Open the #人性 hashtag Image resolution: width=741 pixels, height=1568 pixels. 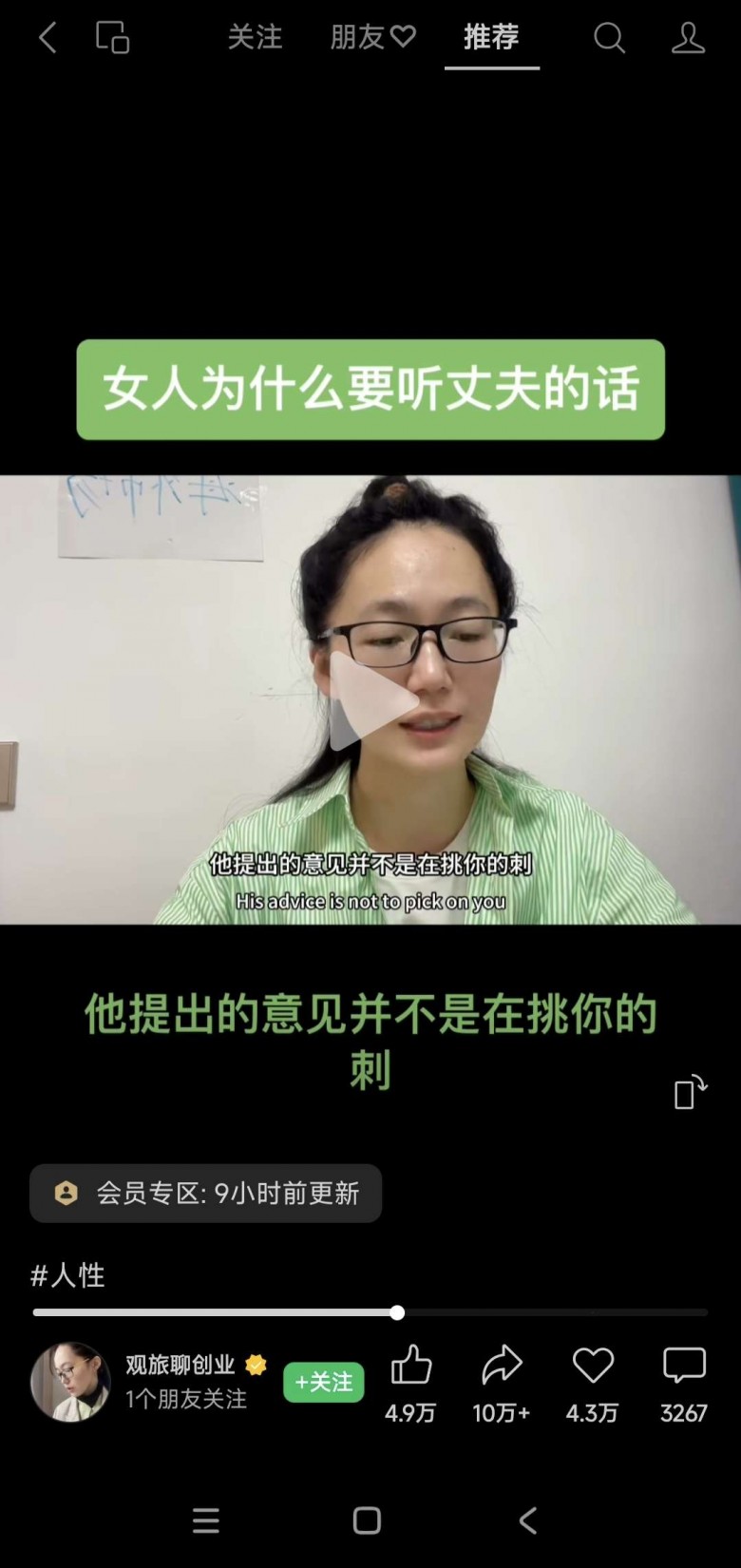tap(68, 1274)
